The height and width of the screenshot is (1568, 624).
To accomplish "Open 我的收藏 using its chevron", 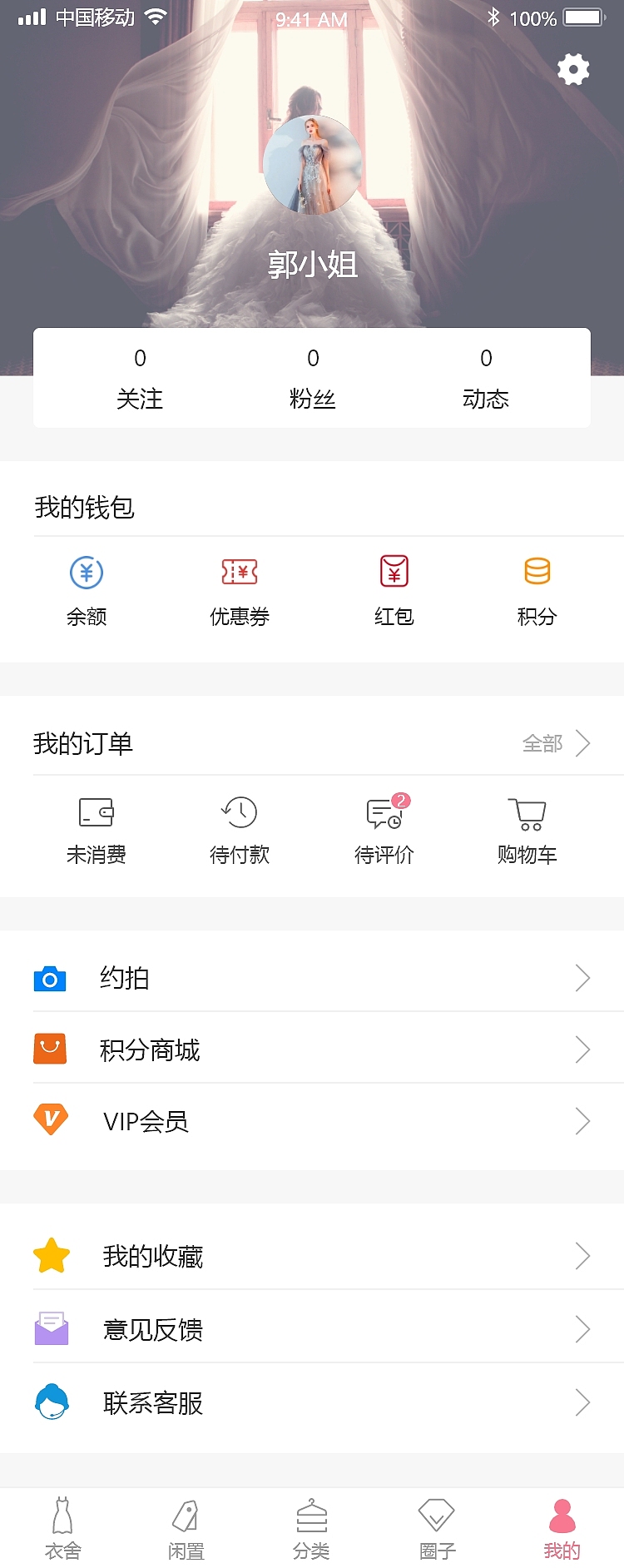I will [582, 1256].
